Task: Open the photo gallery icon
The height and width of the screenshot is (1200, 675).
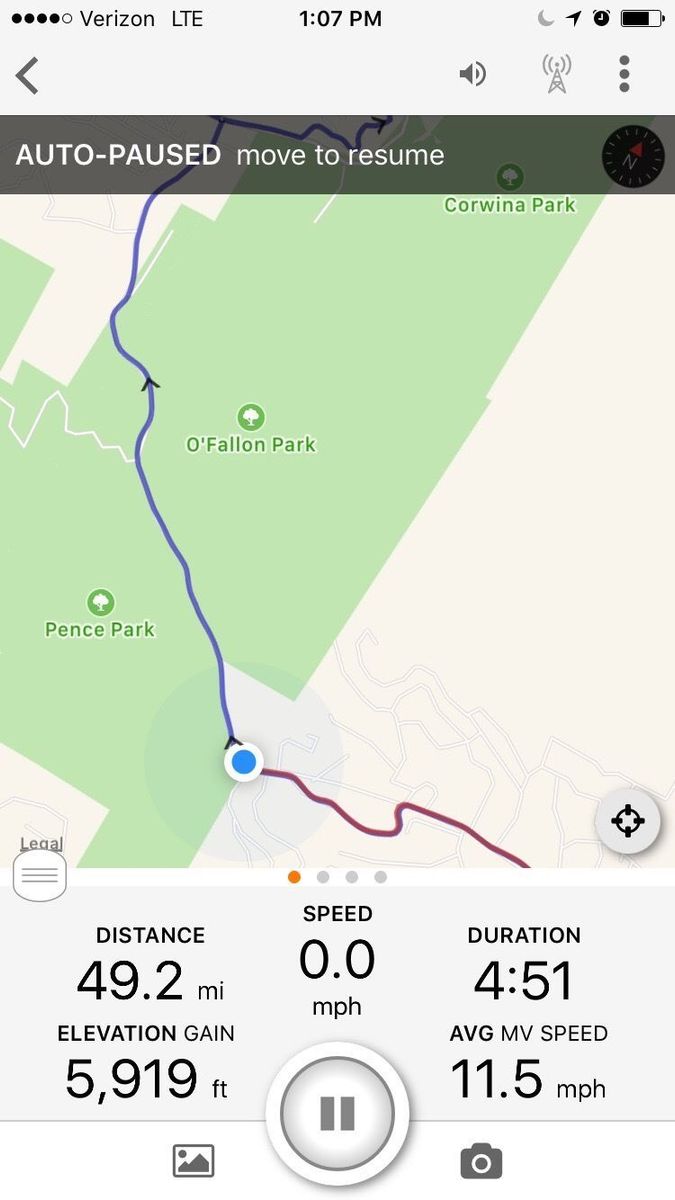Action: pyautogui.click(x=194, y=1161)
